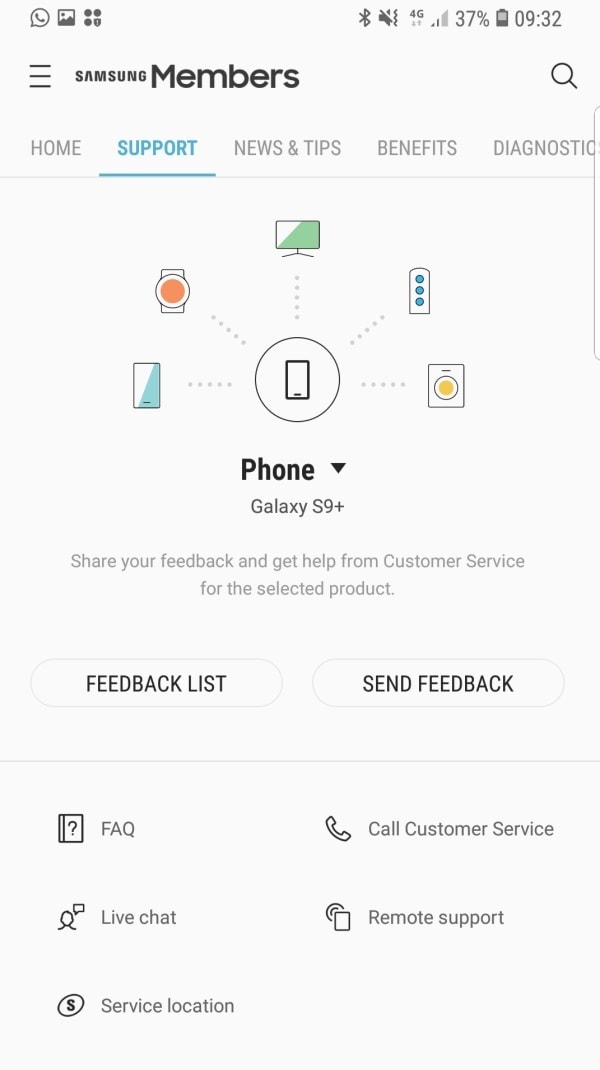Select the smartwatch product icon
Viewport: 600px width, 1070px height.
tap(172, 291)
